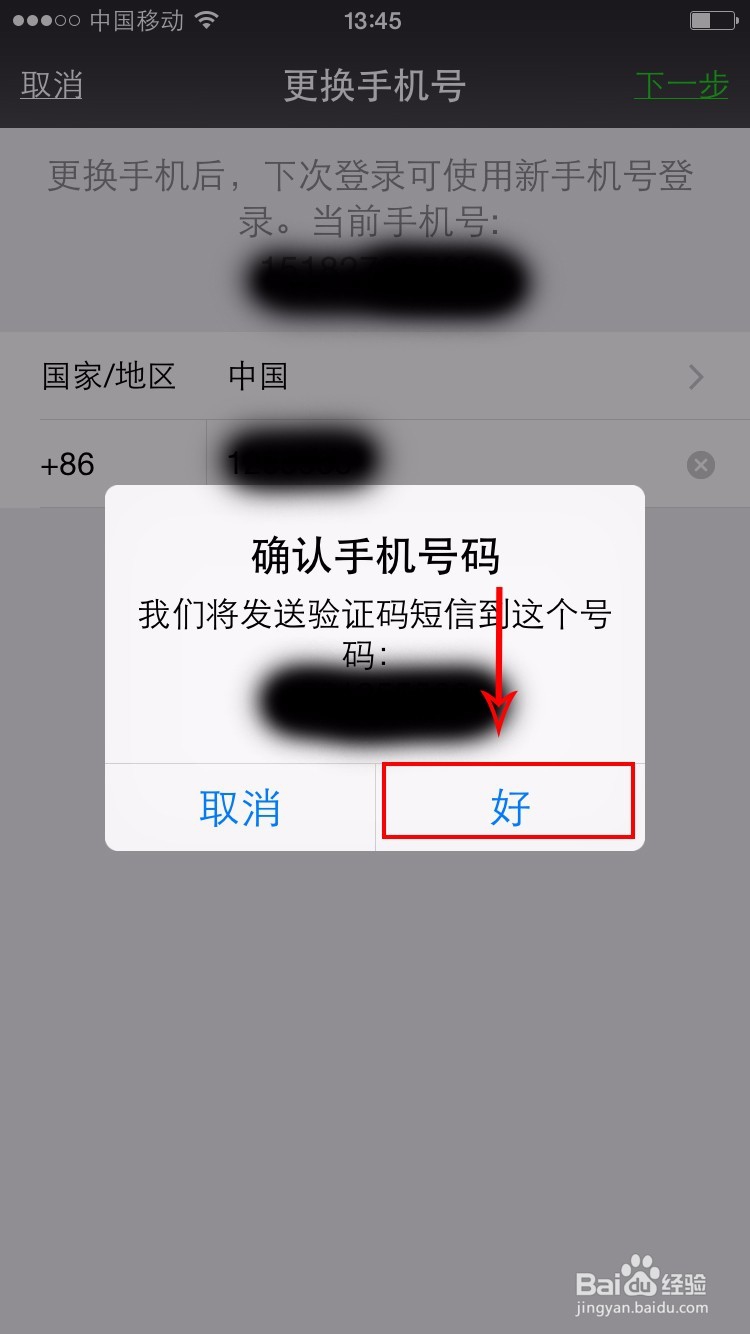The height and width of the screenshot is (1334, 750).
Task: Expand the 国家/地区 row chevron
Action: pyautogui.click(x=695, y=376)
